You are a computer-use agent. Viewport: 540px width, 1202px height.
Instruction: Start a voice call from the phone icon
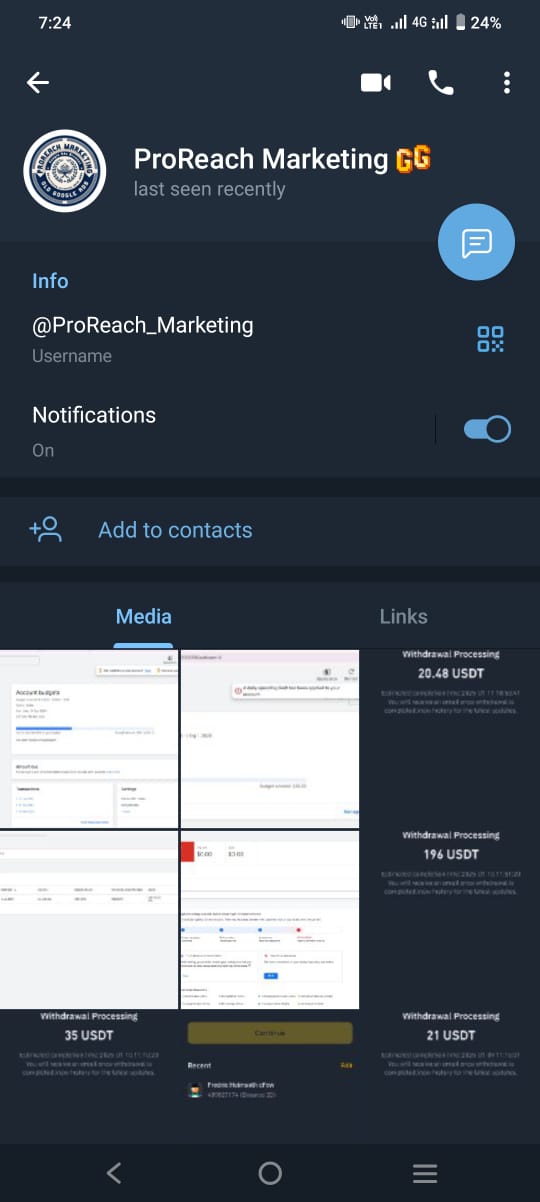pos(441,83)
